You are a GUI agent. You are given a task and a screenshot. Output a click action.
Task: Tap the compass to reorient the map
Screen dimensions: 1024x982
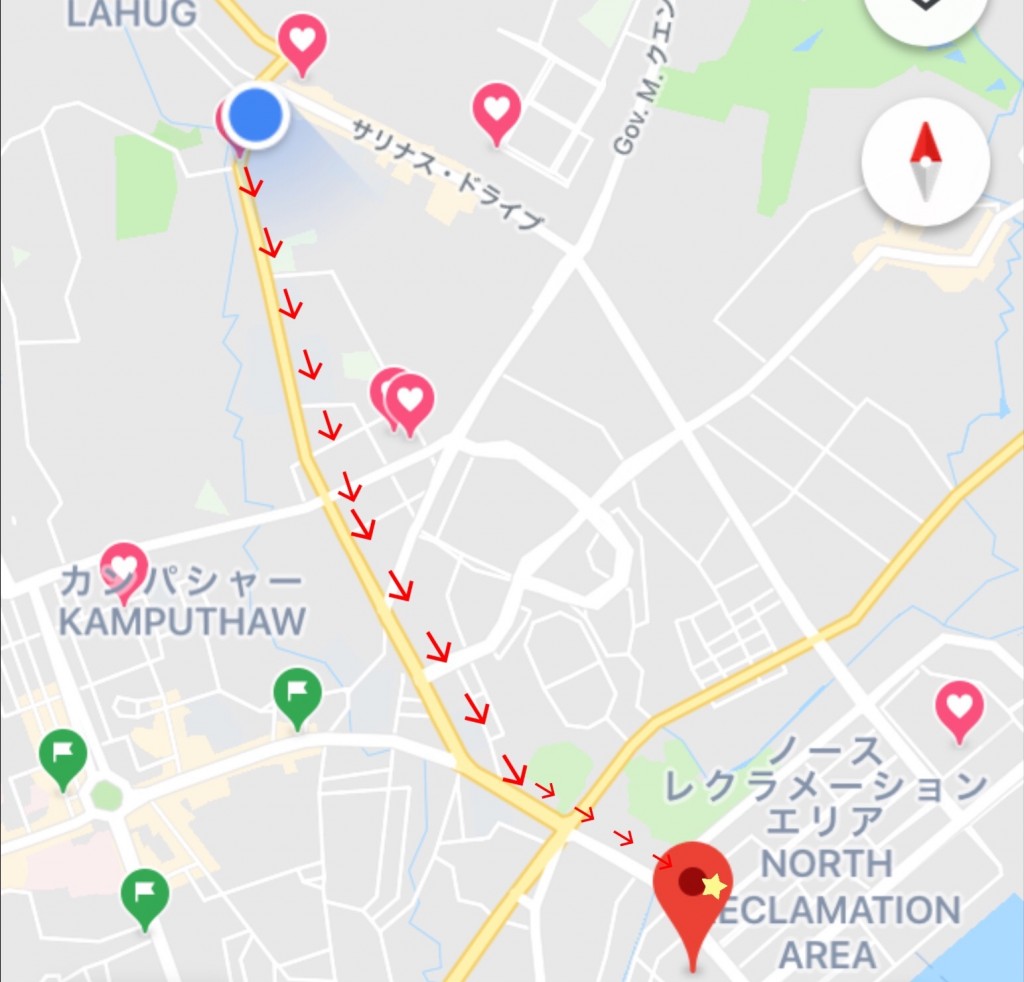point(925,160)
